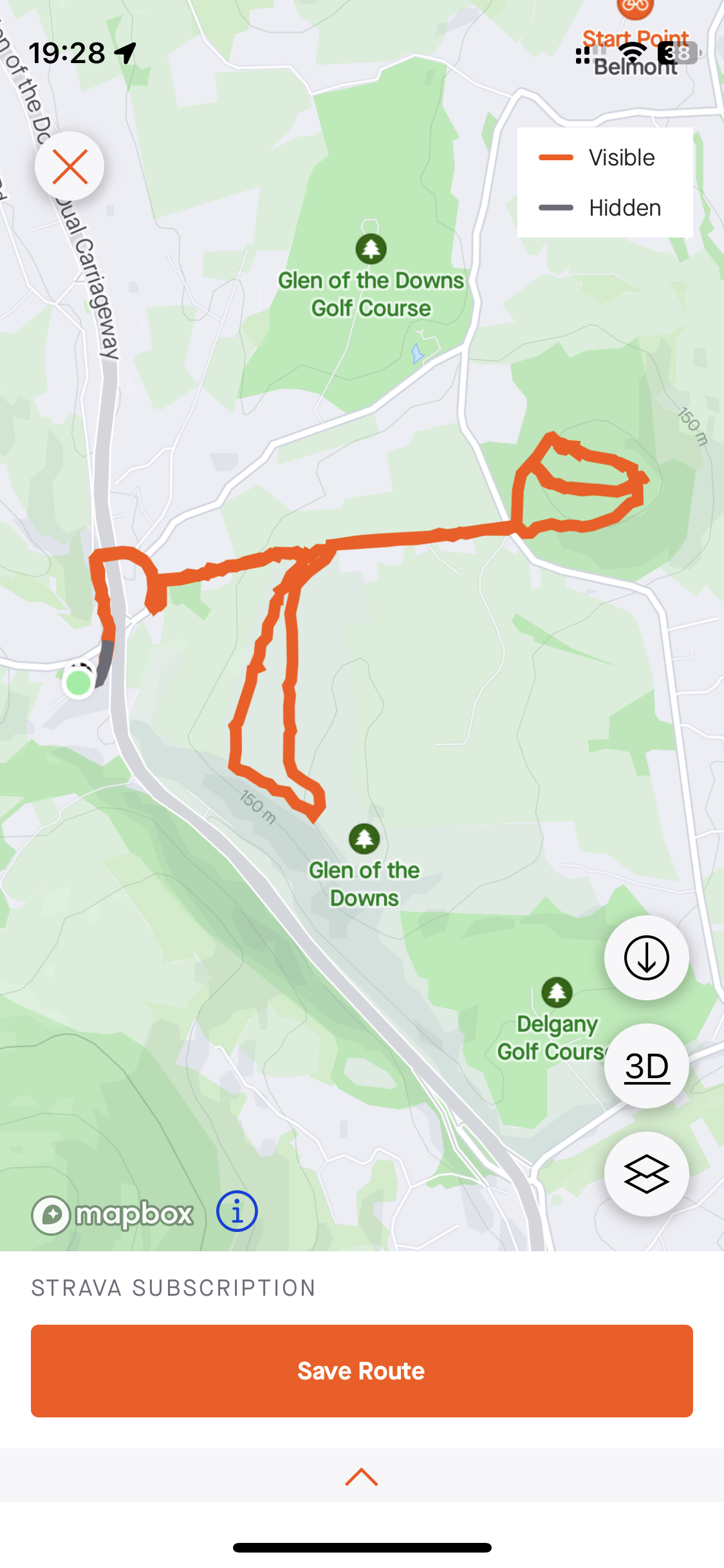Open the Mapbox info icon
The height and width of the screenshot is (1568, 724).
(x=237, y=1211)
